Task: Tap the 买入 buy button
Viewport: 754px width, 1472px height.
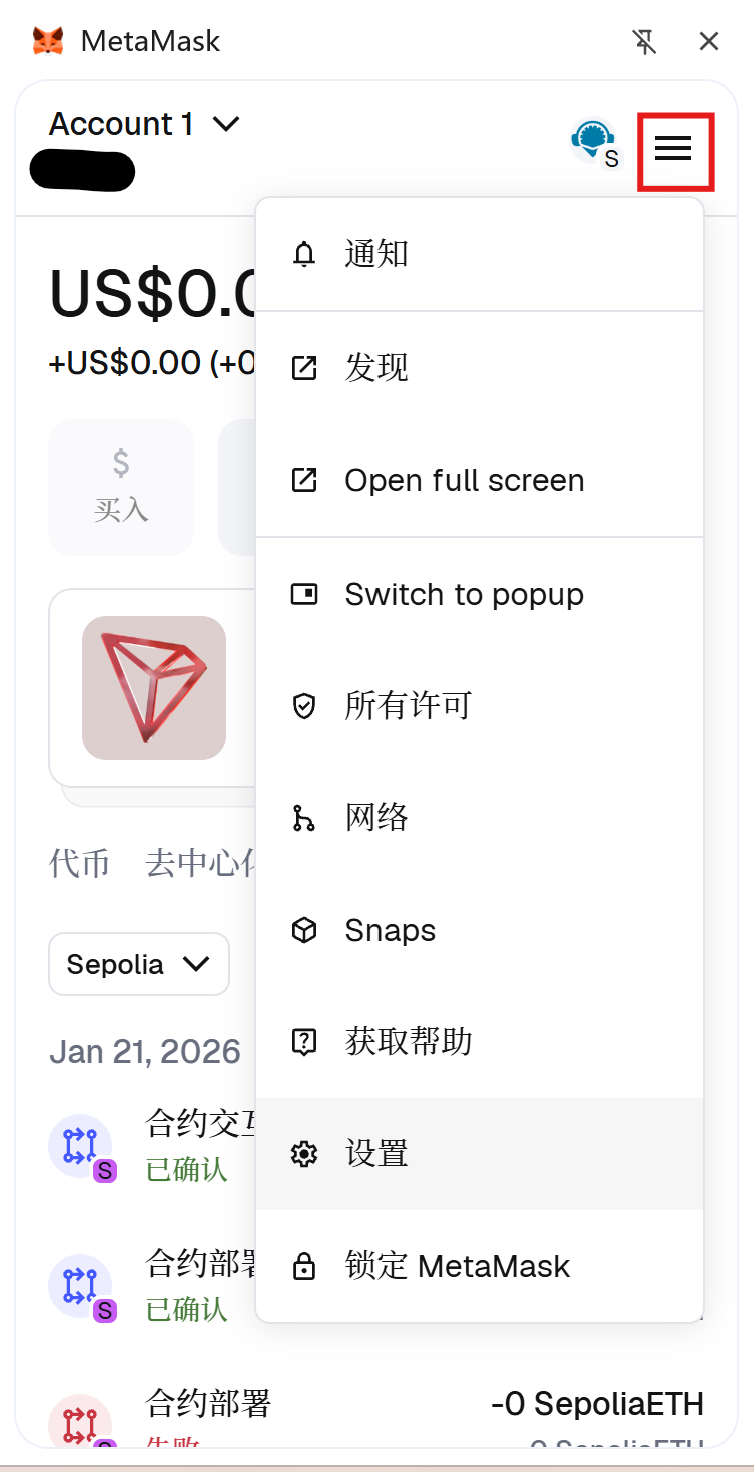Action: 121,487
